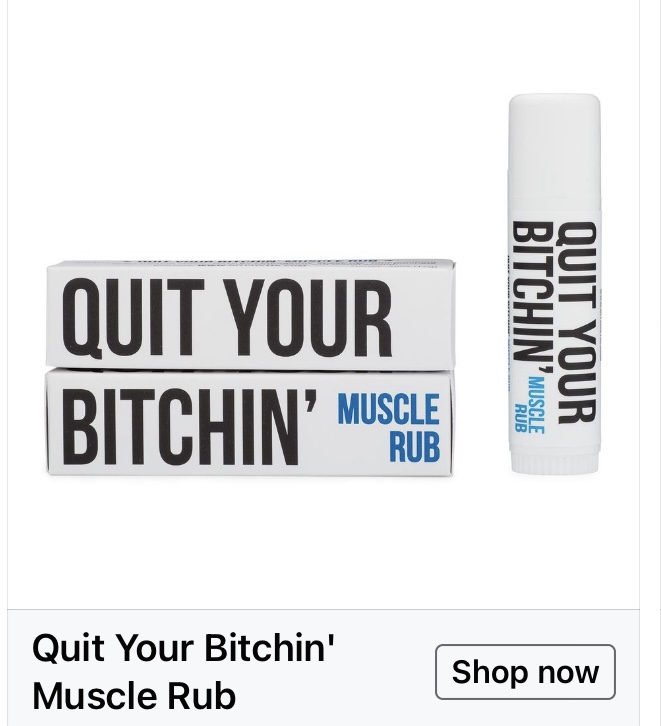Tap the Shop now button
The width and height of the screenshot is (661, 726).
click(525, 672)
